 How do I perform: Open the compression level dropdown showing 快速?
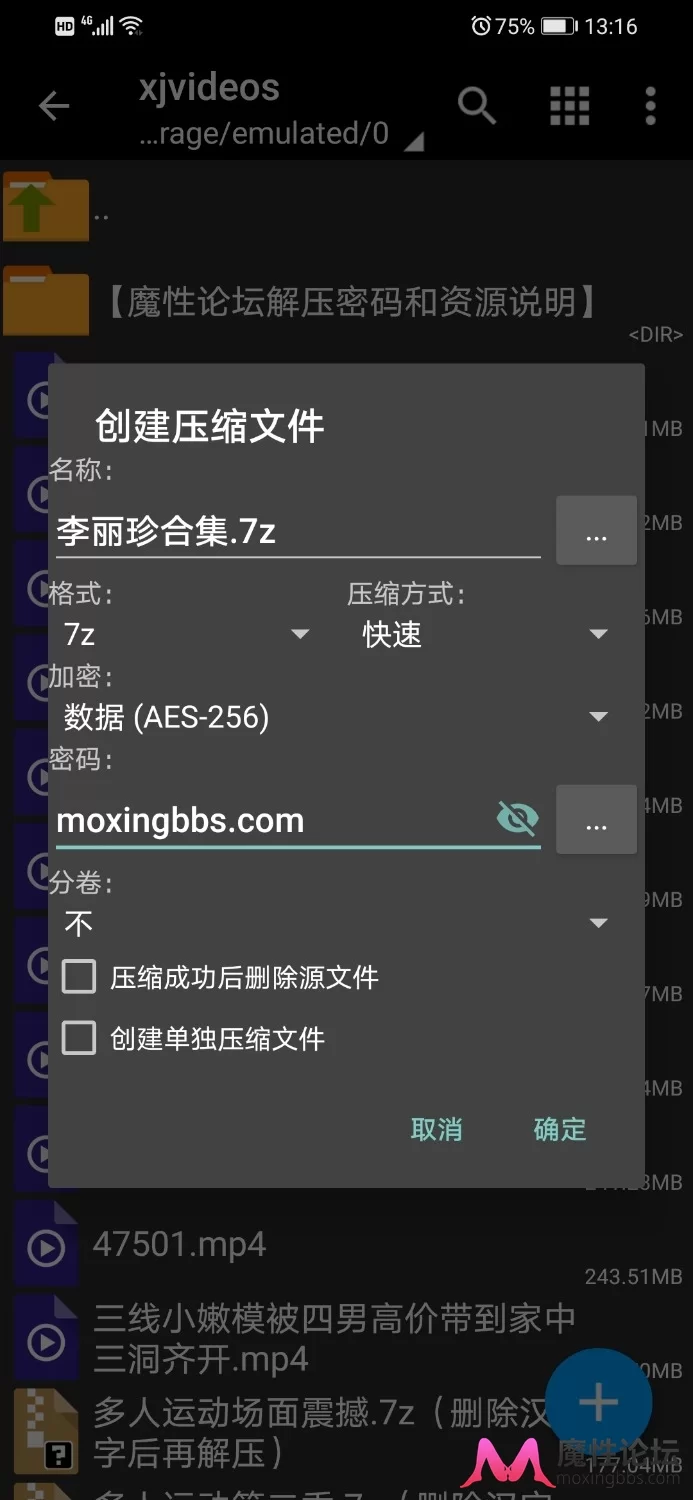[x=484, y=634]
